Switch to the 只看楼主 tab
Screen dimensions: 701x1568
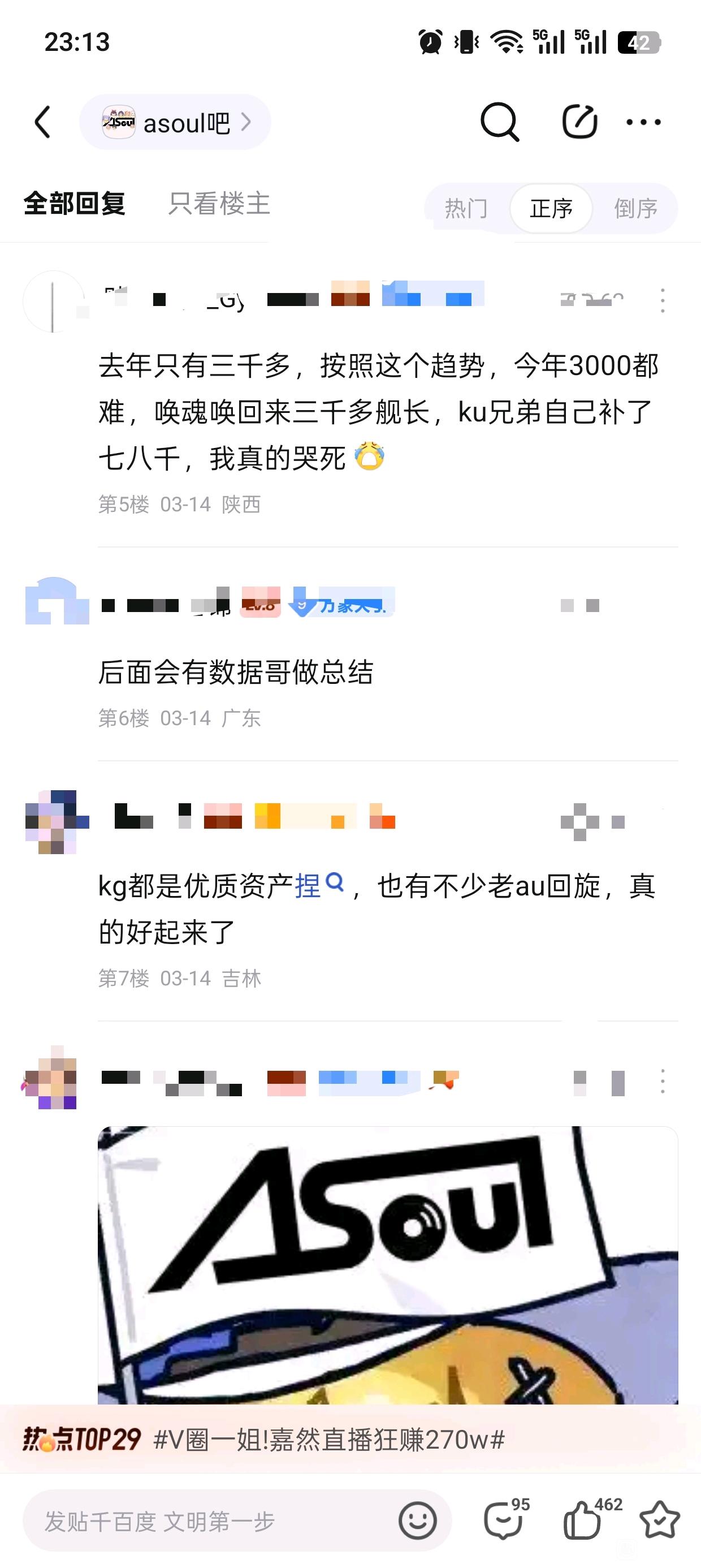(219, 204)
